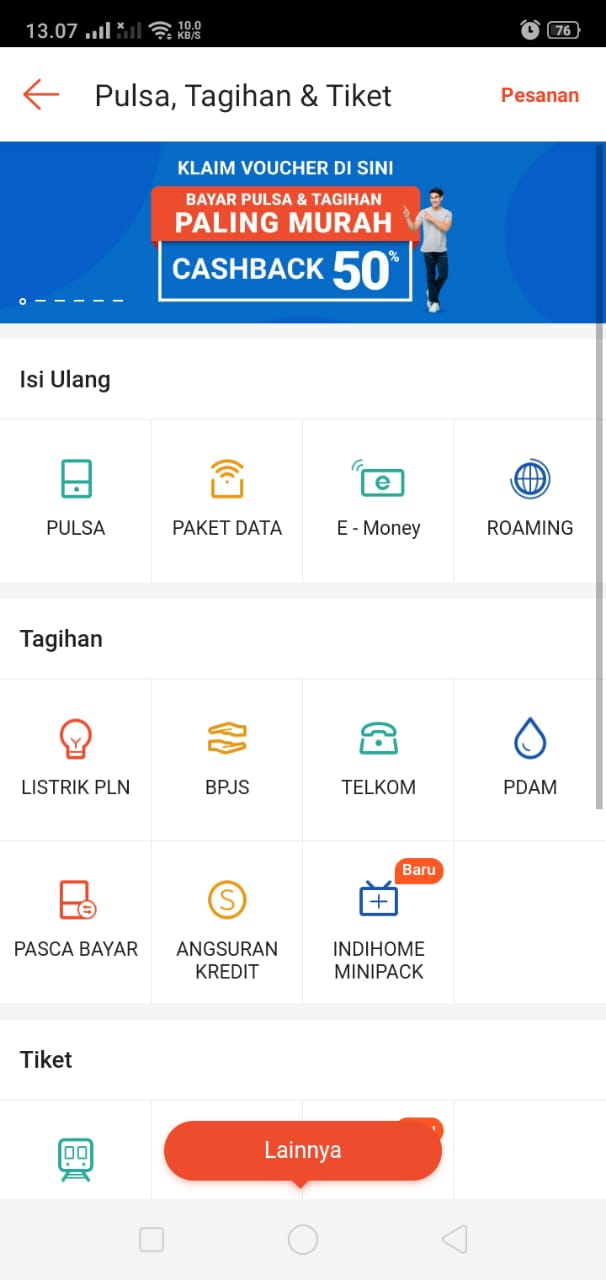
Task: Open PDAM water bill
Action: coord(530,760)
